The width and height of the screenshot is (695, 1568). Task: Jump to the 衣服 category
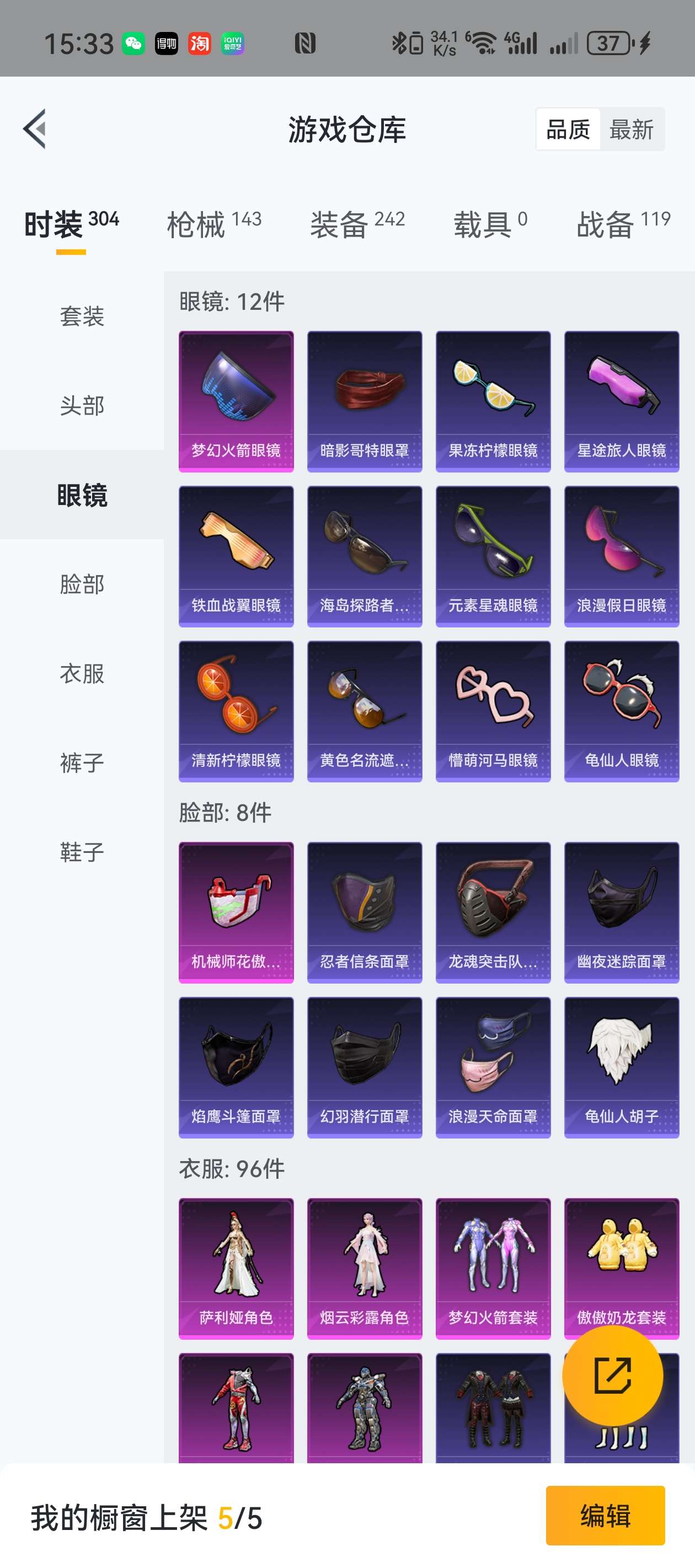pos(82,674)
